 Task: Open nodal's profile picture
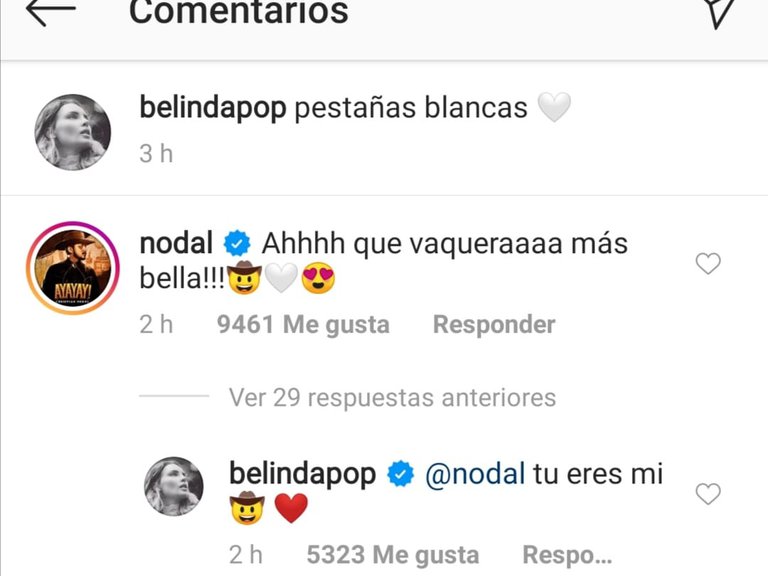coord(73,267)
